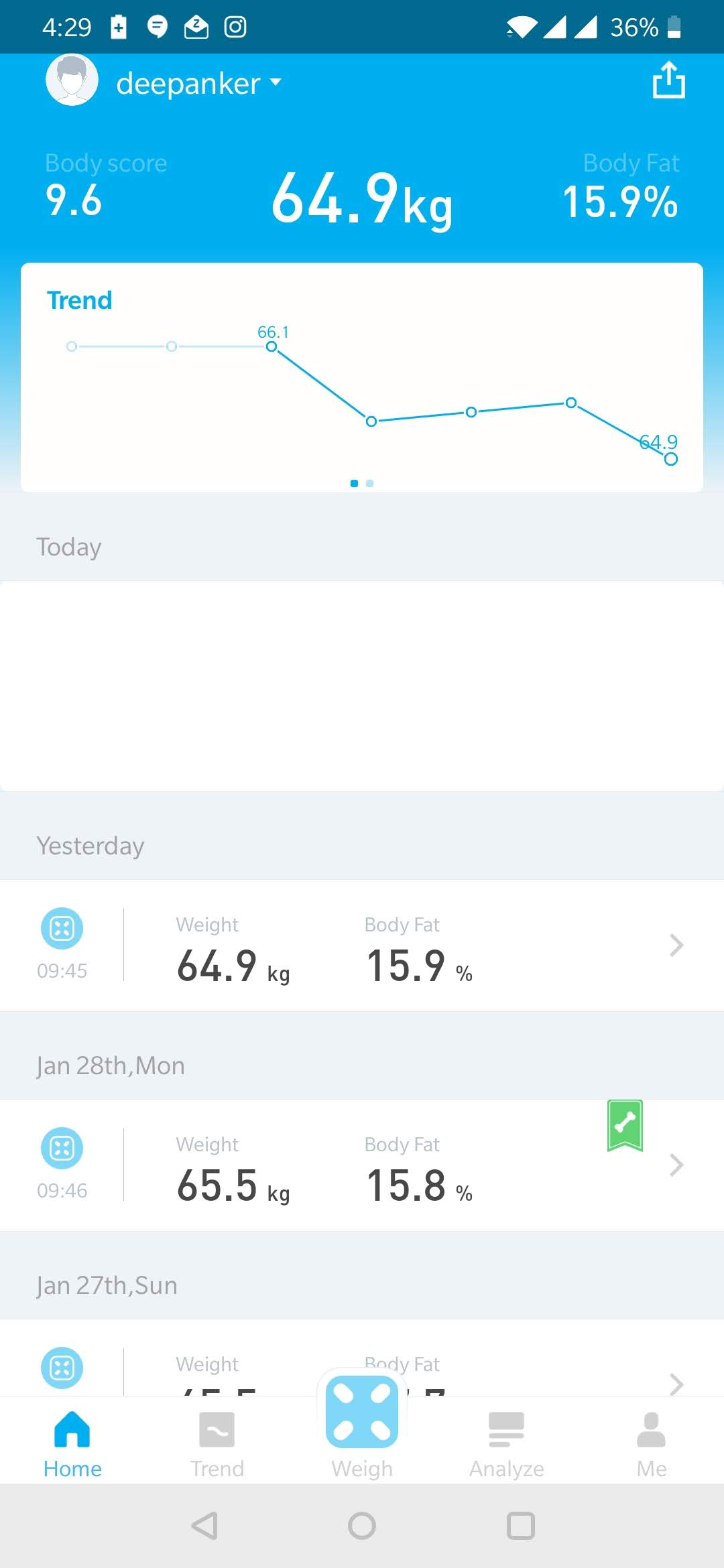This screenshot has width=724, height=1568.
Task: Tap the 64.9 point on trend chart
Action: point(670,459)
